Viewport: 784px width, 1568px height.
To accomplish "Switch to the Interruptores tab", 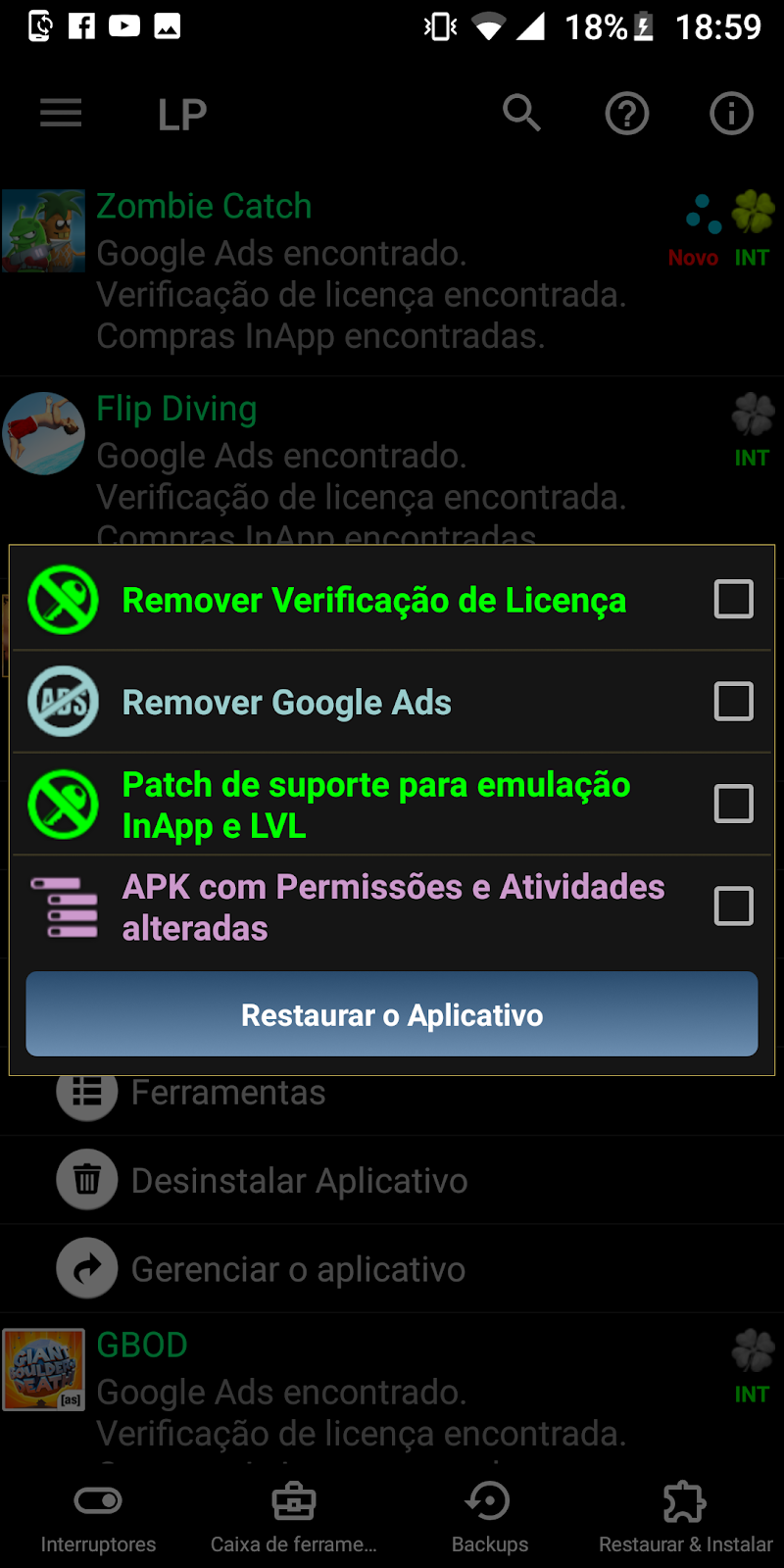I will click(98, 1517).
